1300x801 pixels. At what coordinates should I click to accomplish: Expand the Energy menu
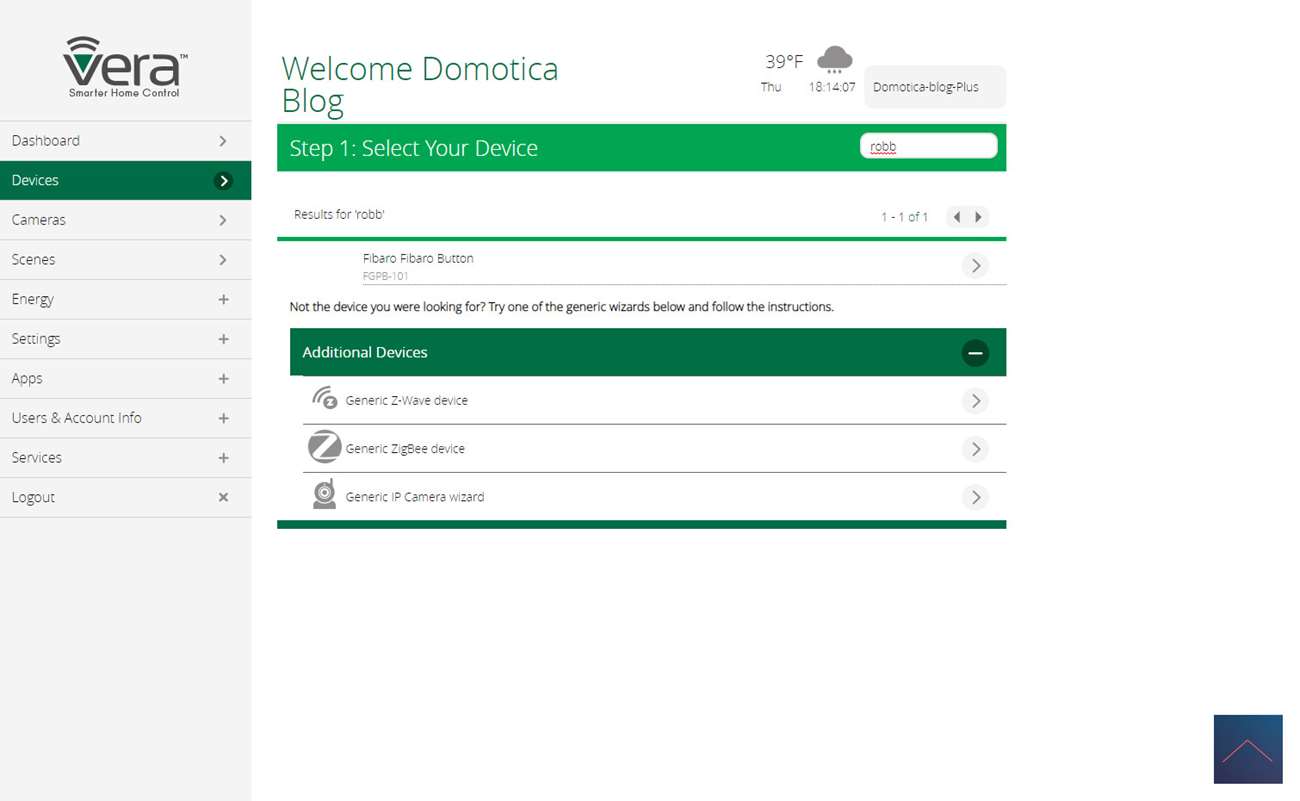[125, 299]
